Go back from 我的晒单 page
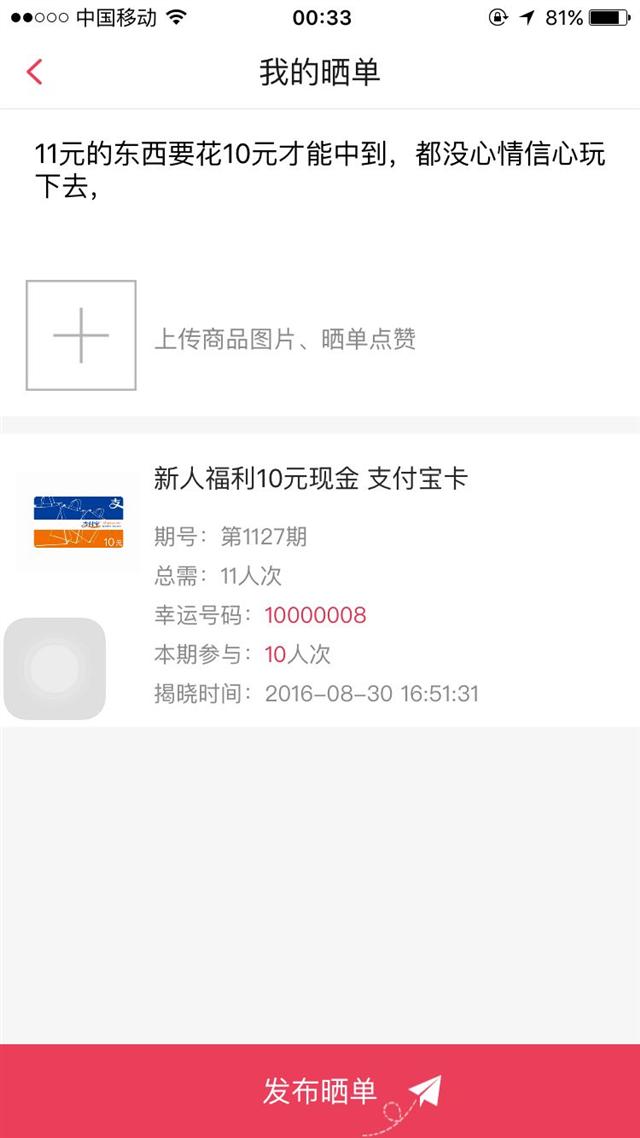Screen dimensions: 640x1138 (34, 73)
